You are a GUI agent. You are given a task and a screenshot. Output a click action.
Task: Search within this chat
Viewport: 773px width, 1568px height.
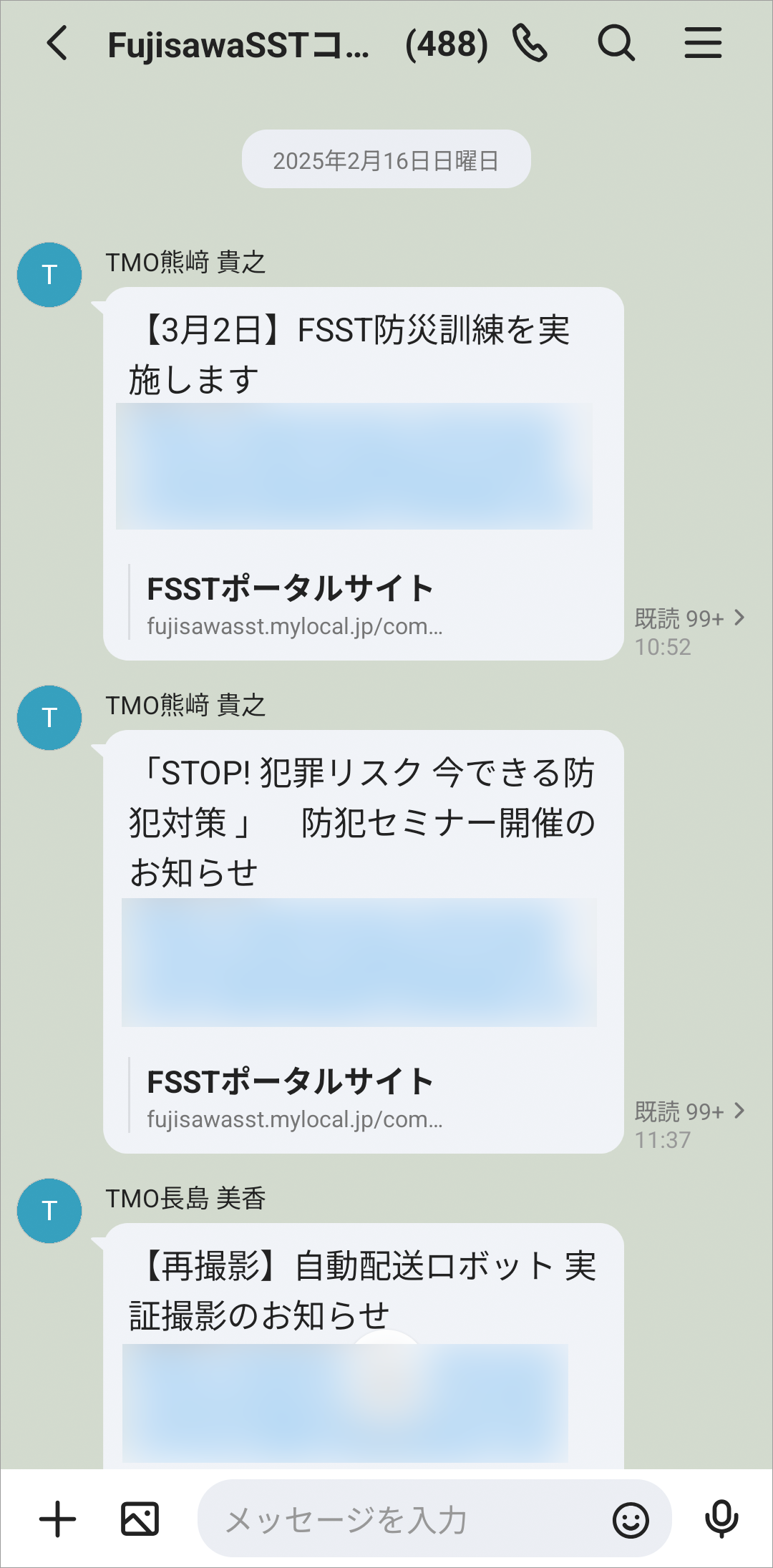(616, 44)
